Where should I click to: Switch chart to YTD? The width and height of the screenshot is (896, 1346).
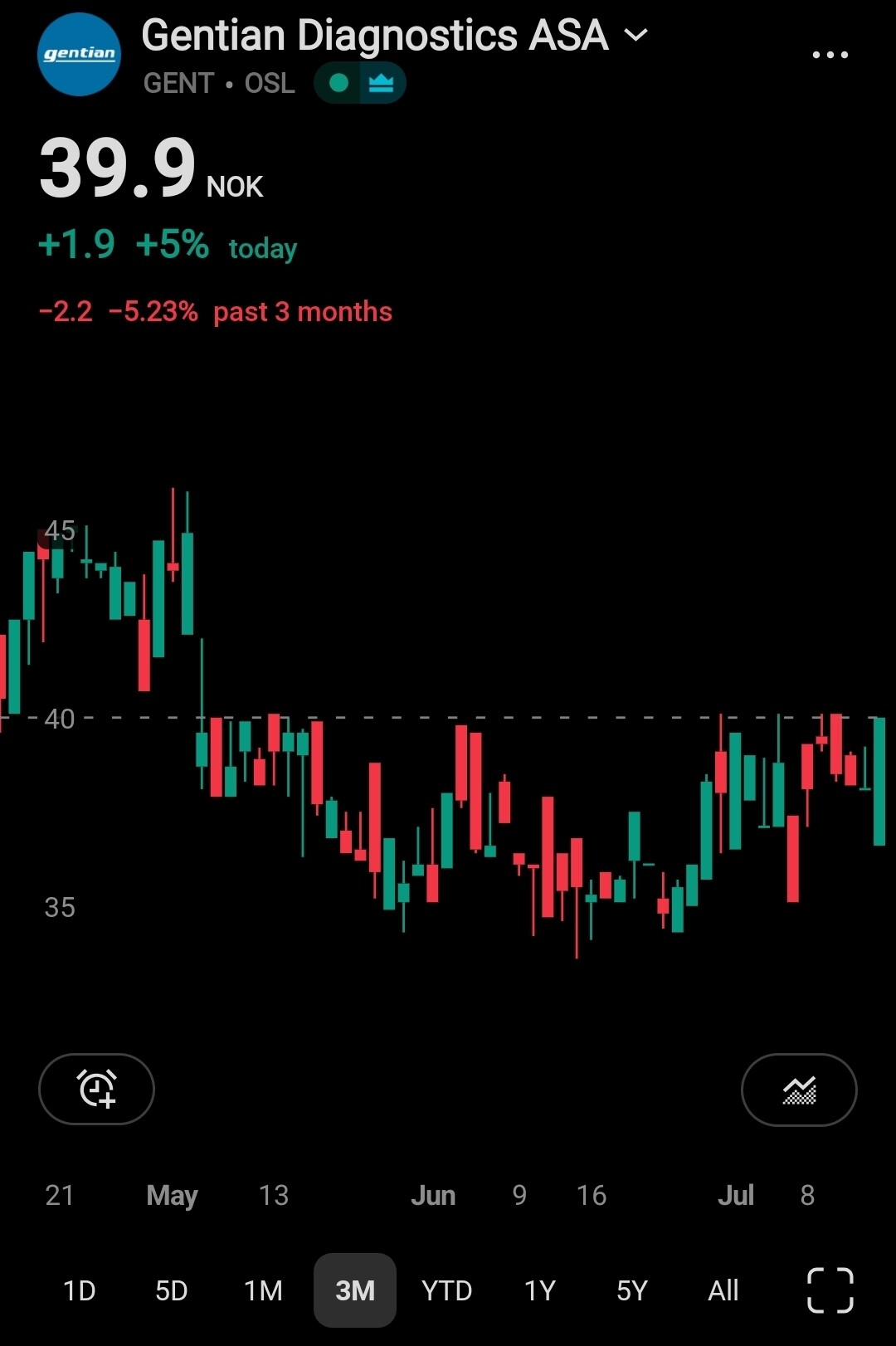point(447,1290)
